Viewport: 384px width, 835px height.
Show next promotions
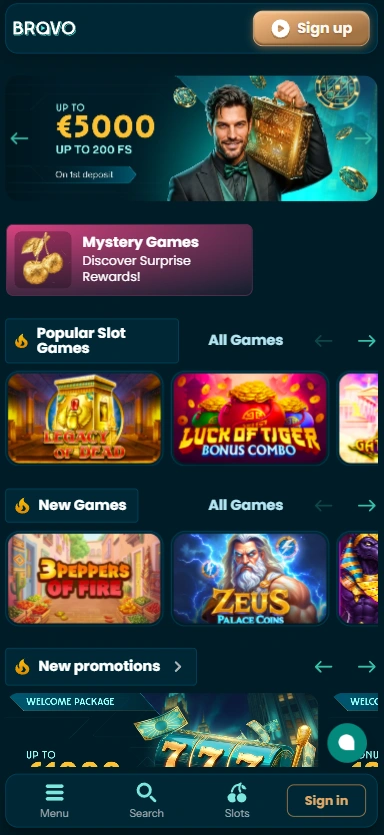[x=366, y=667]
